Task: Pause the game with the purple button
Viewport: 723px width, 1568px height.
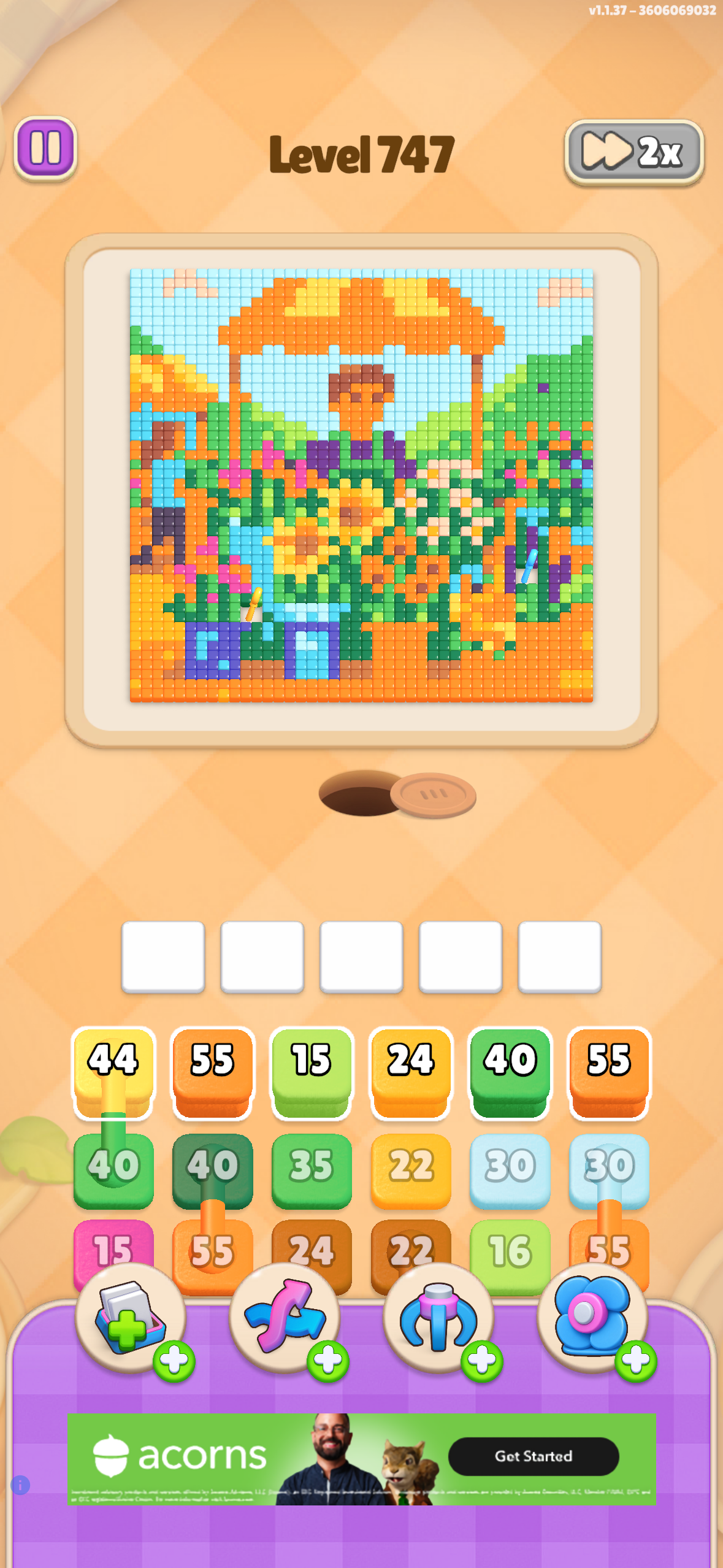Action: 45,148
